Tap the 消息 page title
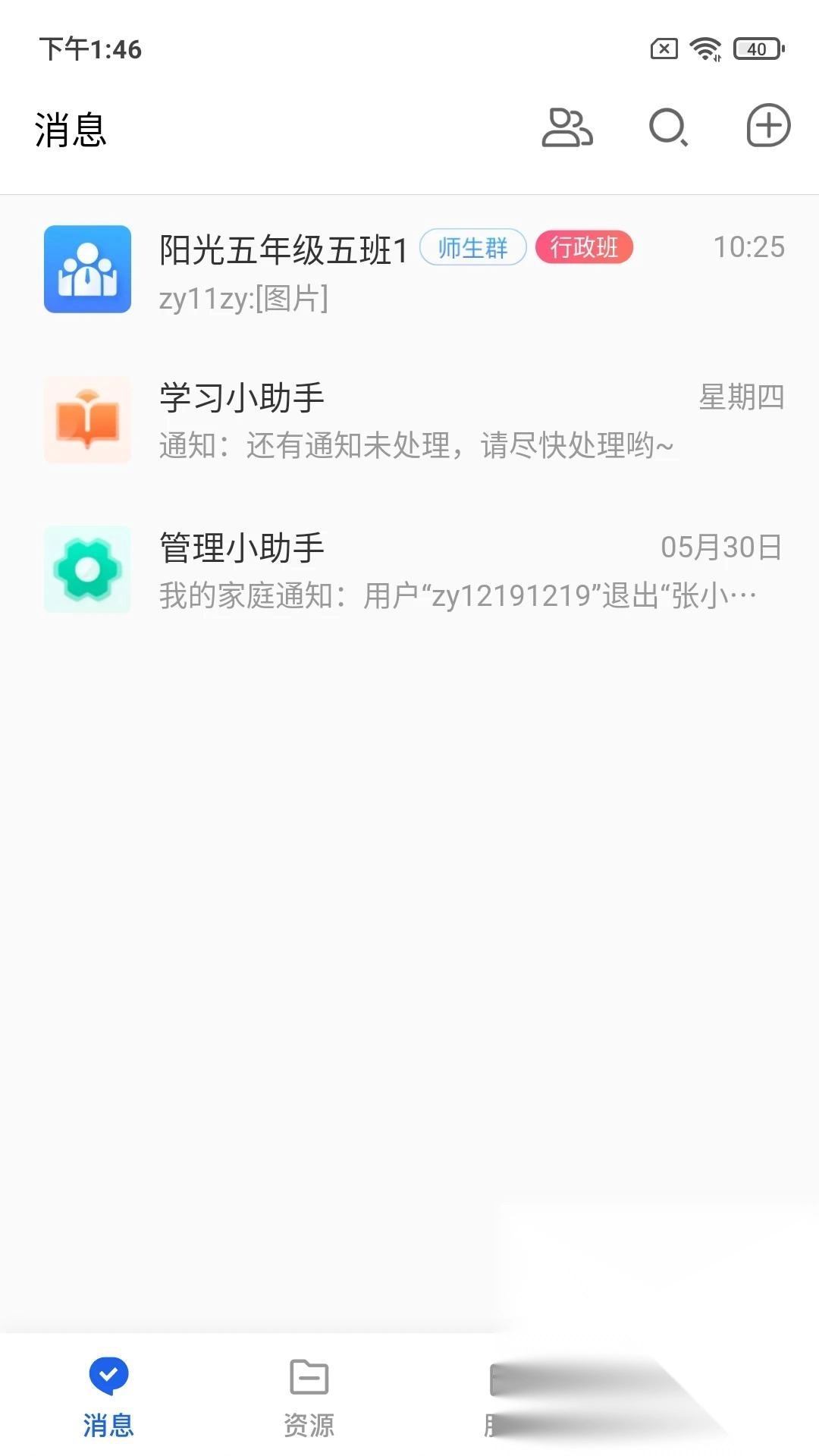The image size is (819, 1456). tap(70, 129)
